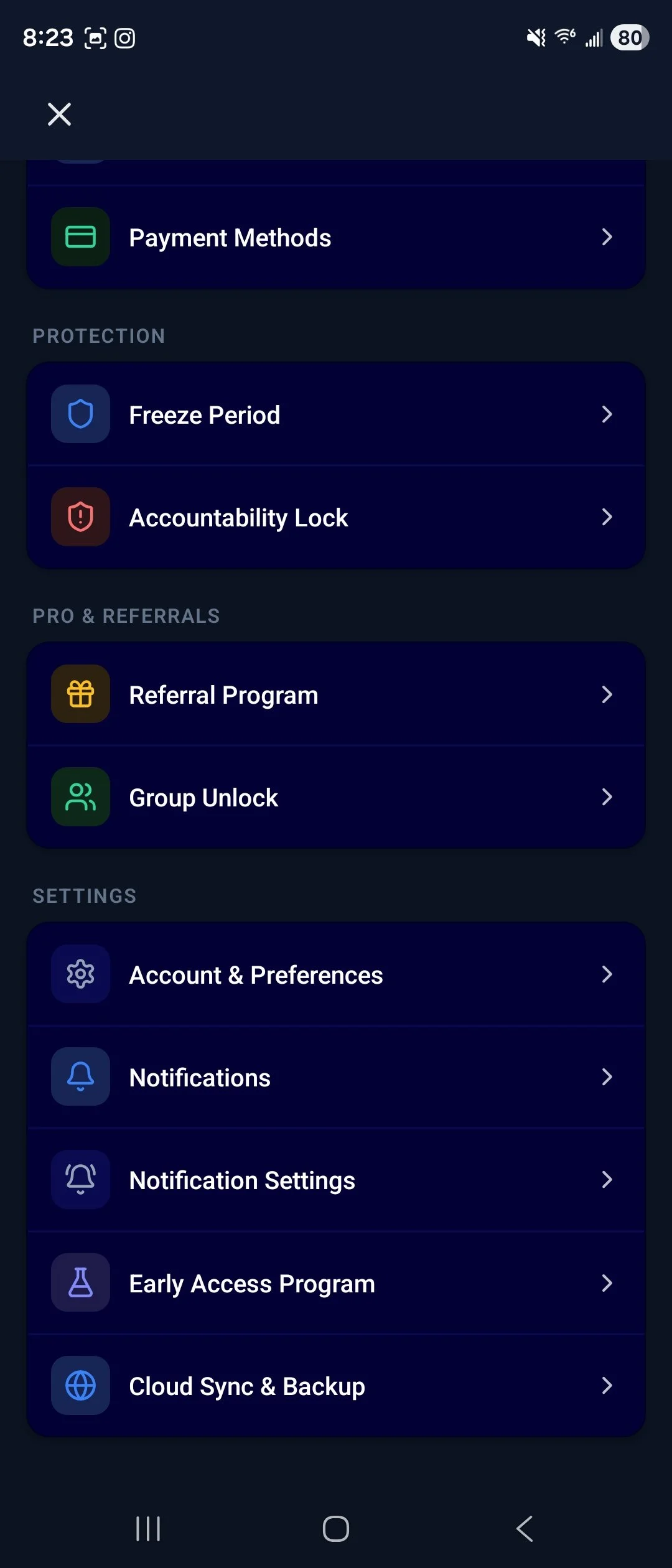
Task: Open Notification Settings
Action: point(336,1180)
